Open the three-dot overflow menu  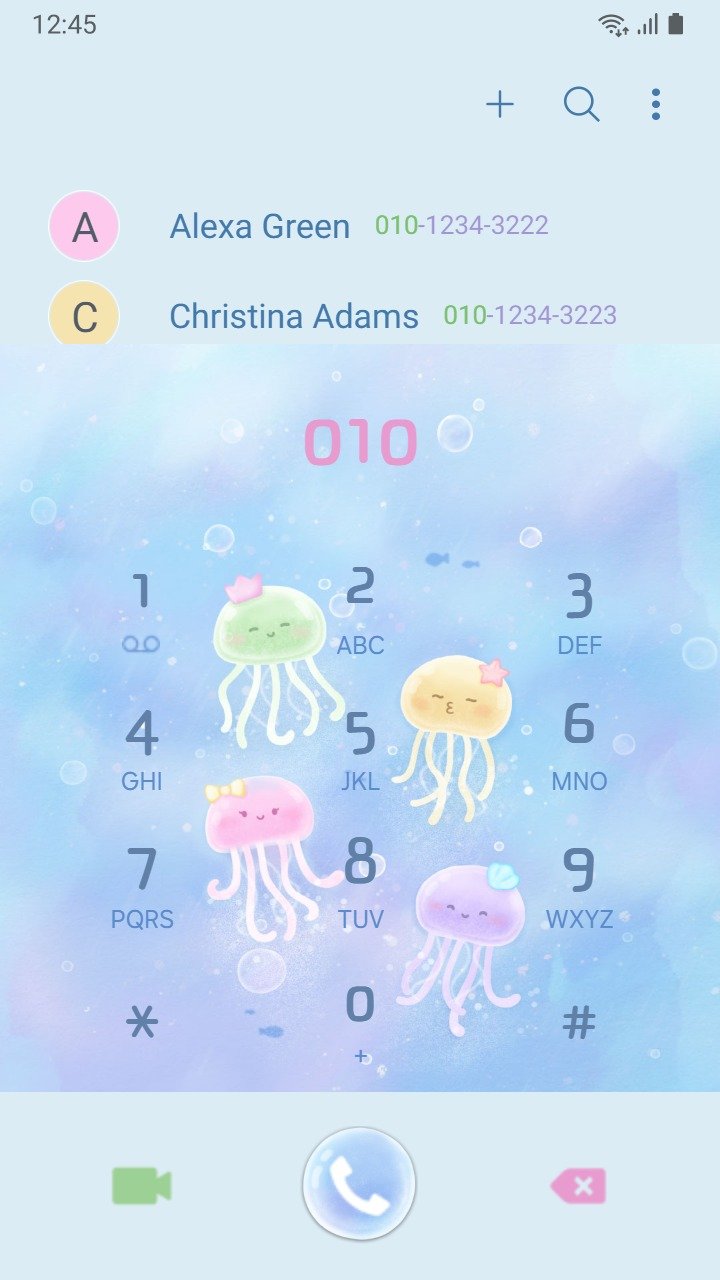[656, 104]
